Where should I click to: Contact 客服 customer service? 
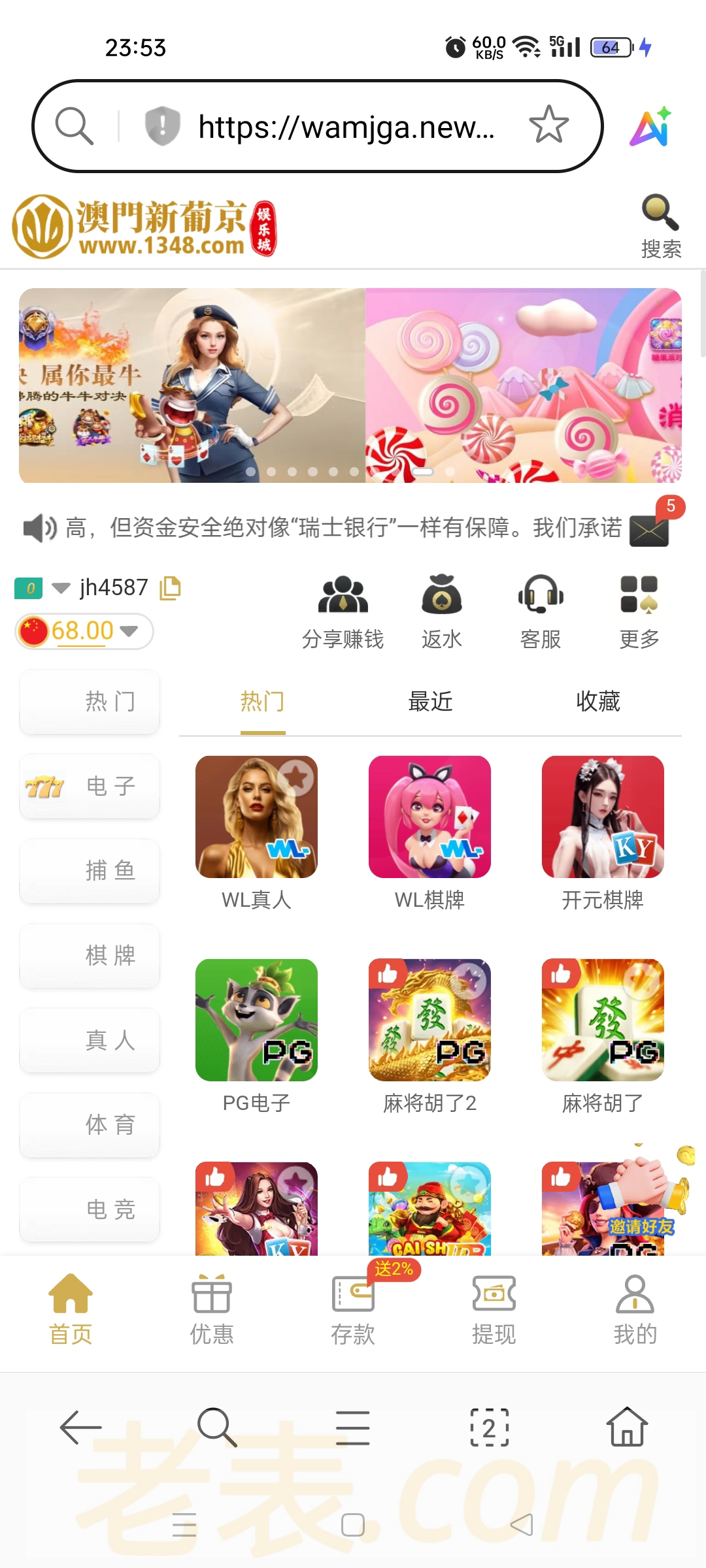coord(541,612)
